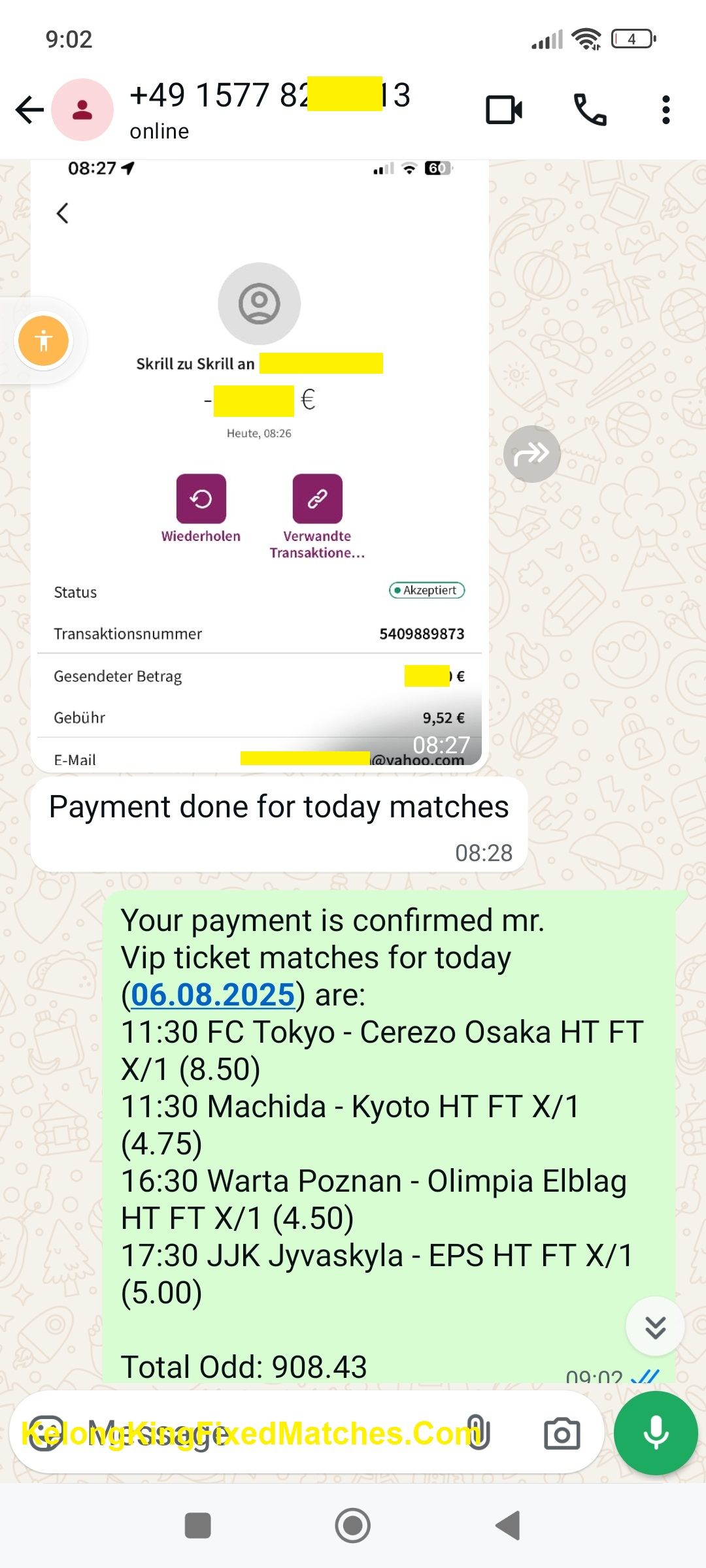Attach a file with the paperclip

[x=479, y=1433]
